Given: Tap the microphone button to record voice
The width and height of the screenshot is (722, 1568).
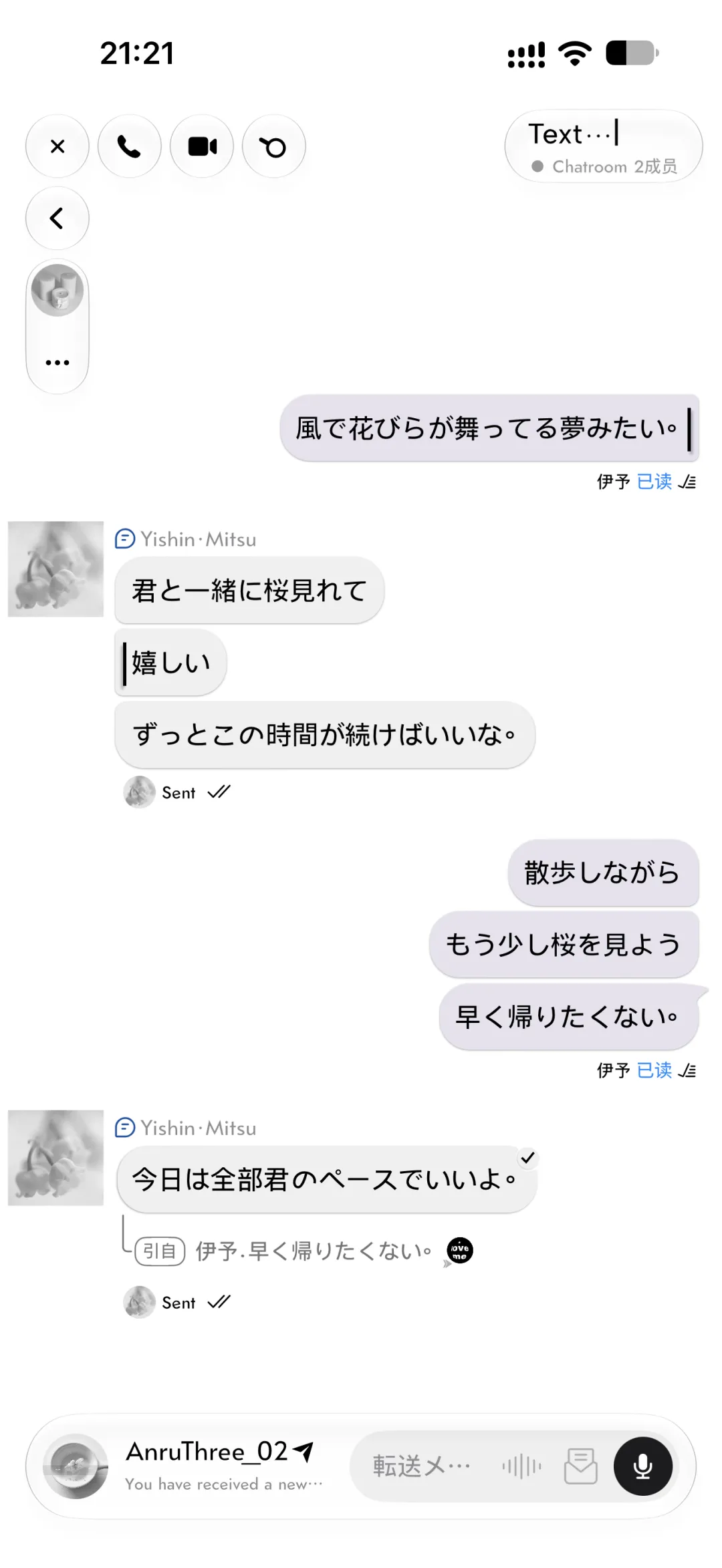Looking at the screenshot, I should pyautogui.click(x=643, y=1466).
